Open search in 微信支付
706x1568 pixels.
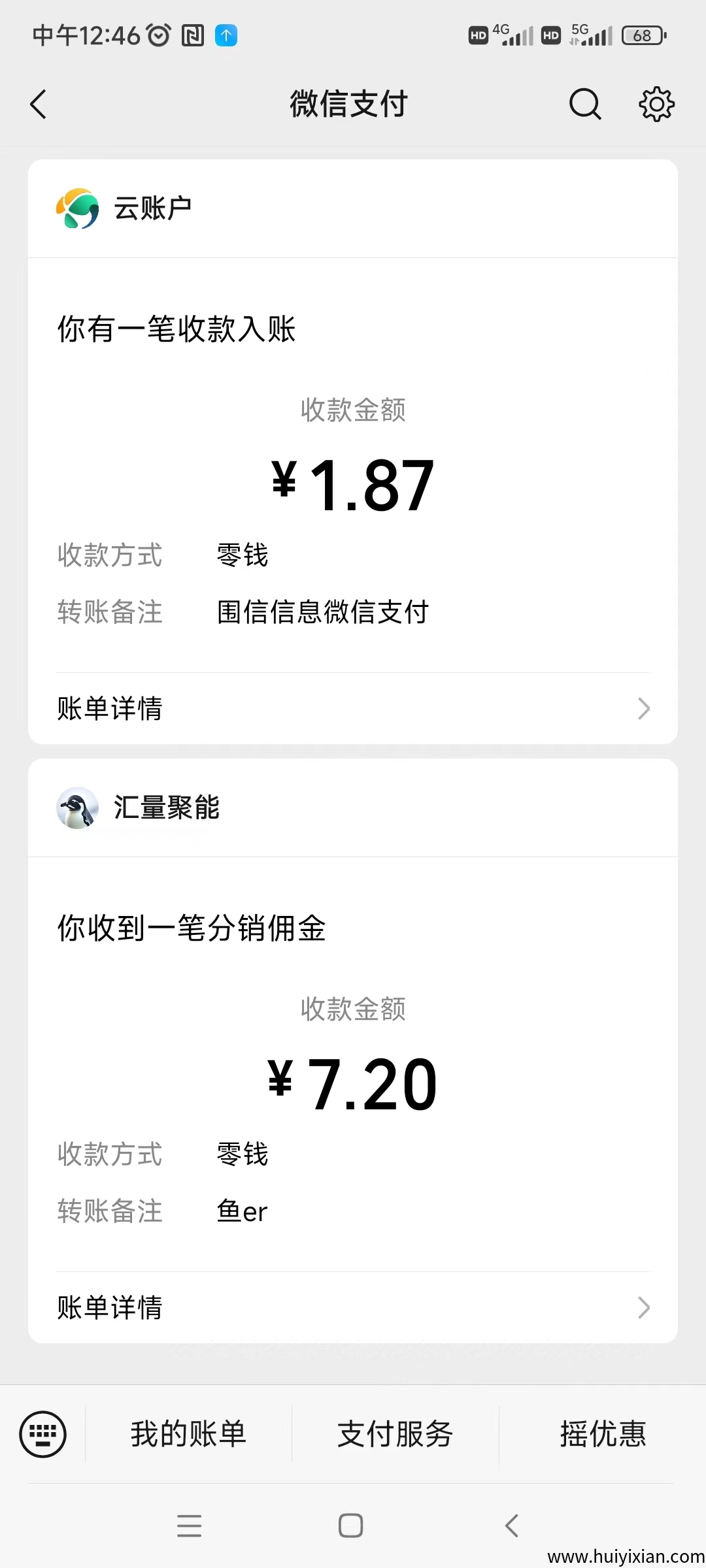(584, 105)
